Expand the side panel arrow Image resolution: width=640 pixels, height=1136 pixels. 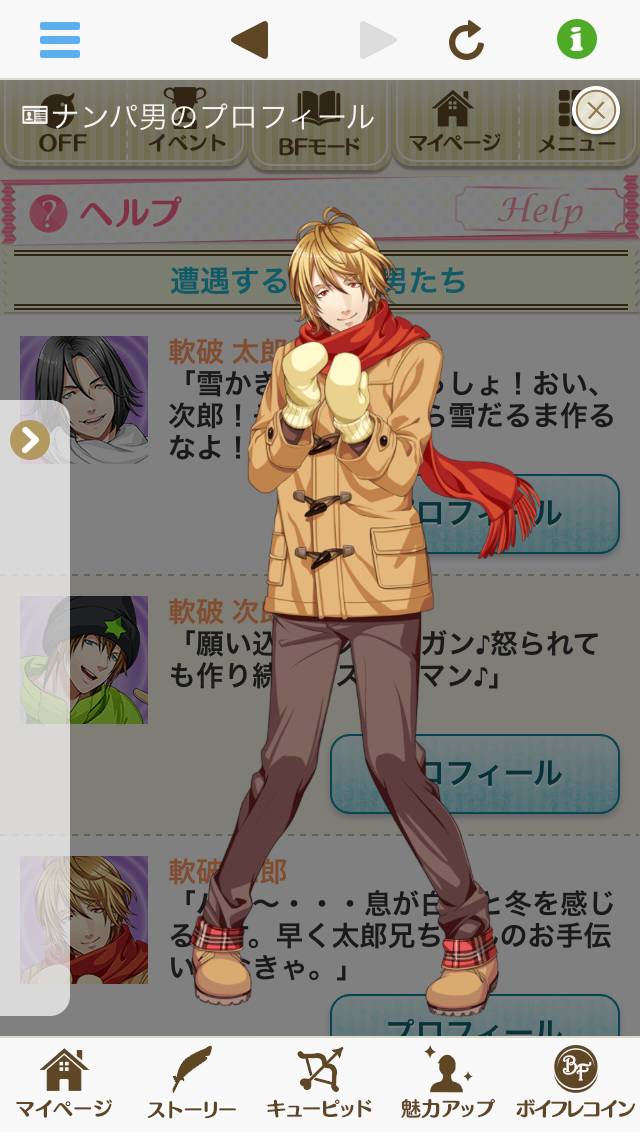pos(30,440)
